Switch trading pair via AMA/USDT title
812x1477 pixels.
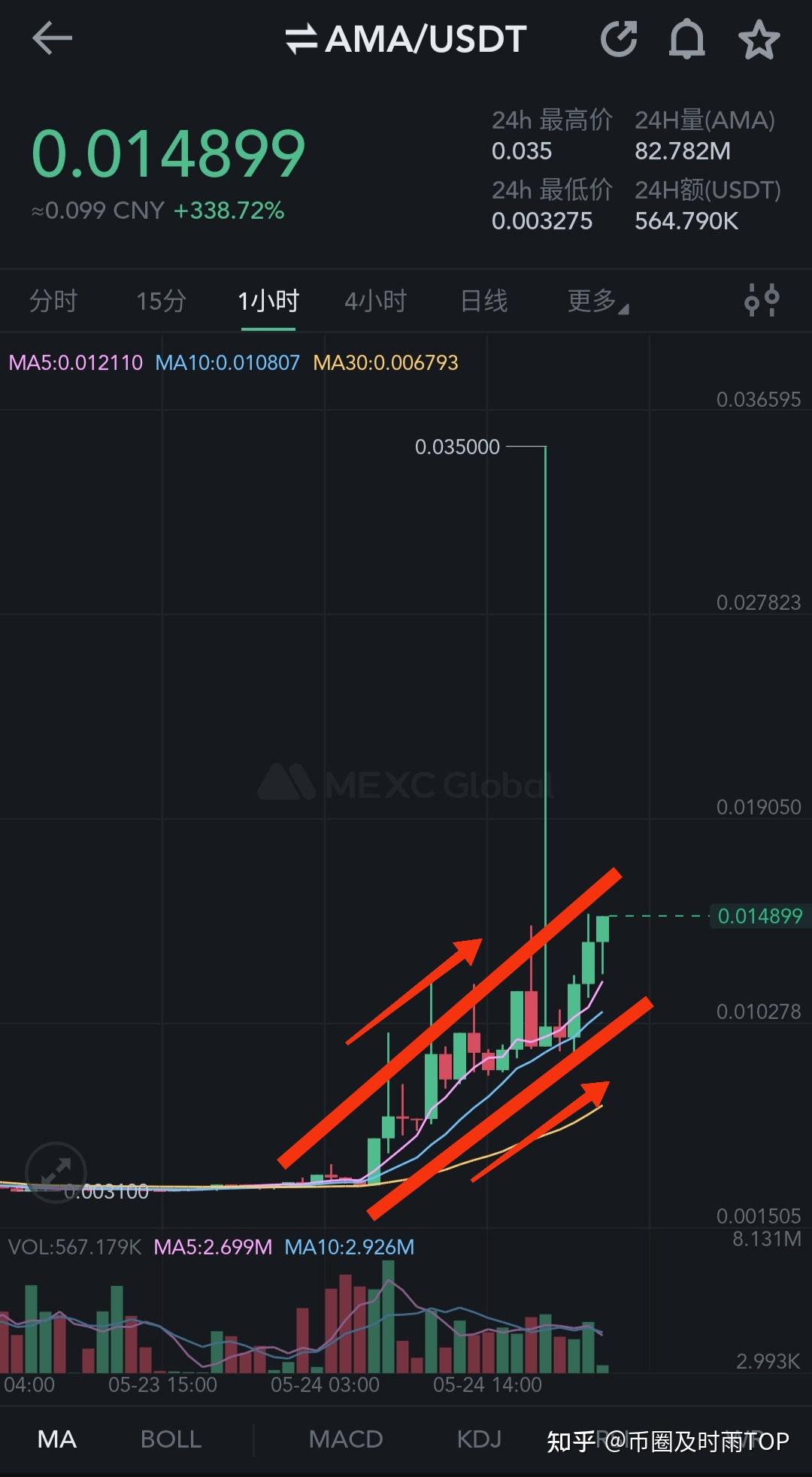pos(407,40)
